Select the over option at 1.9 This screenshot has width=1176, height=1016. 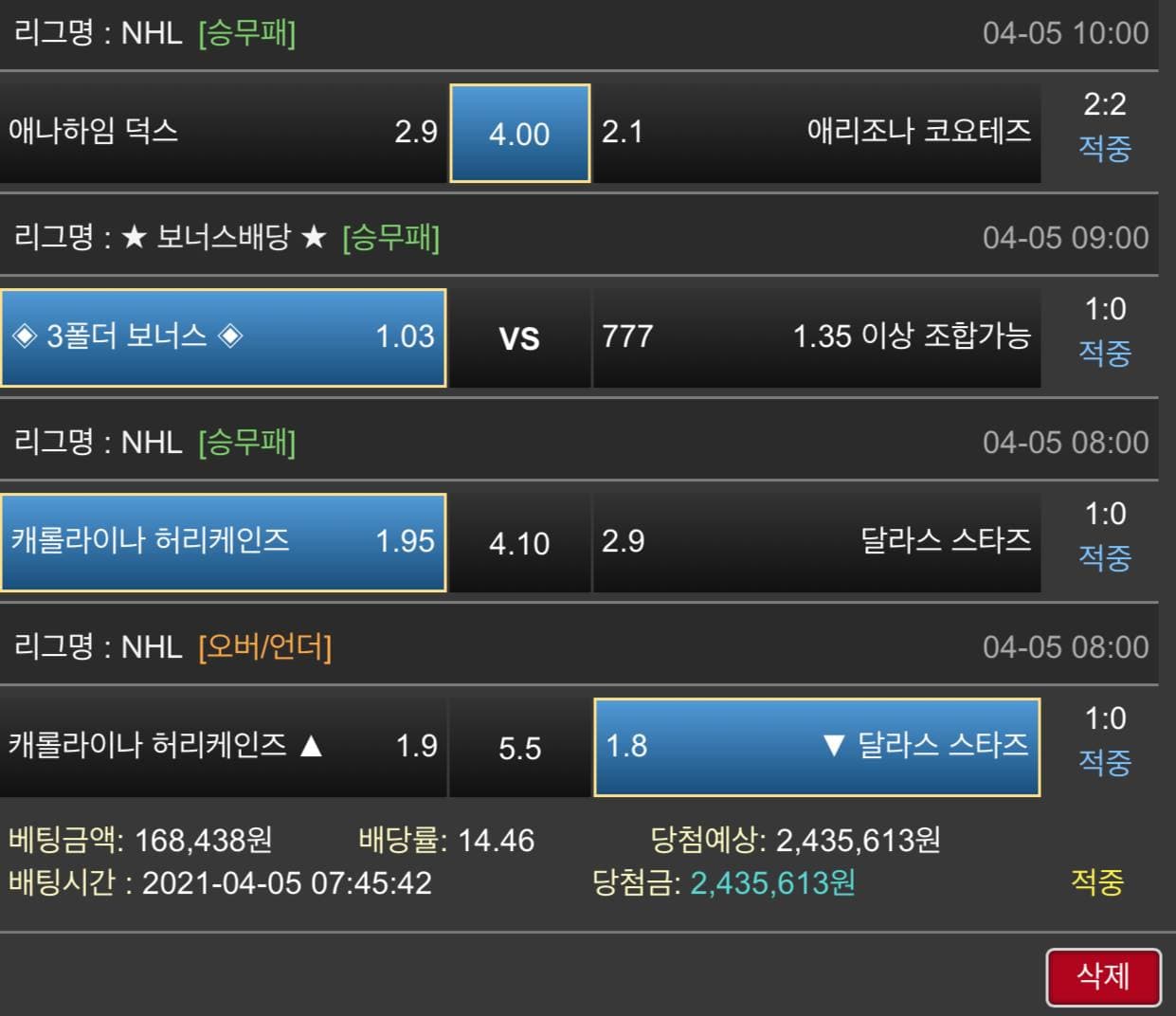223,747
